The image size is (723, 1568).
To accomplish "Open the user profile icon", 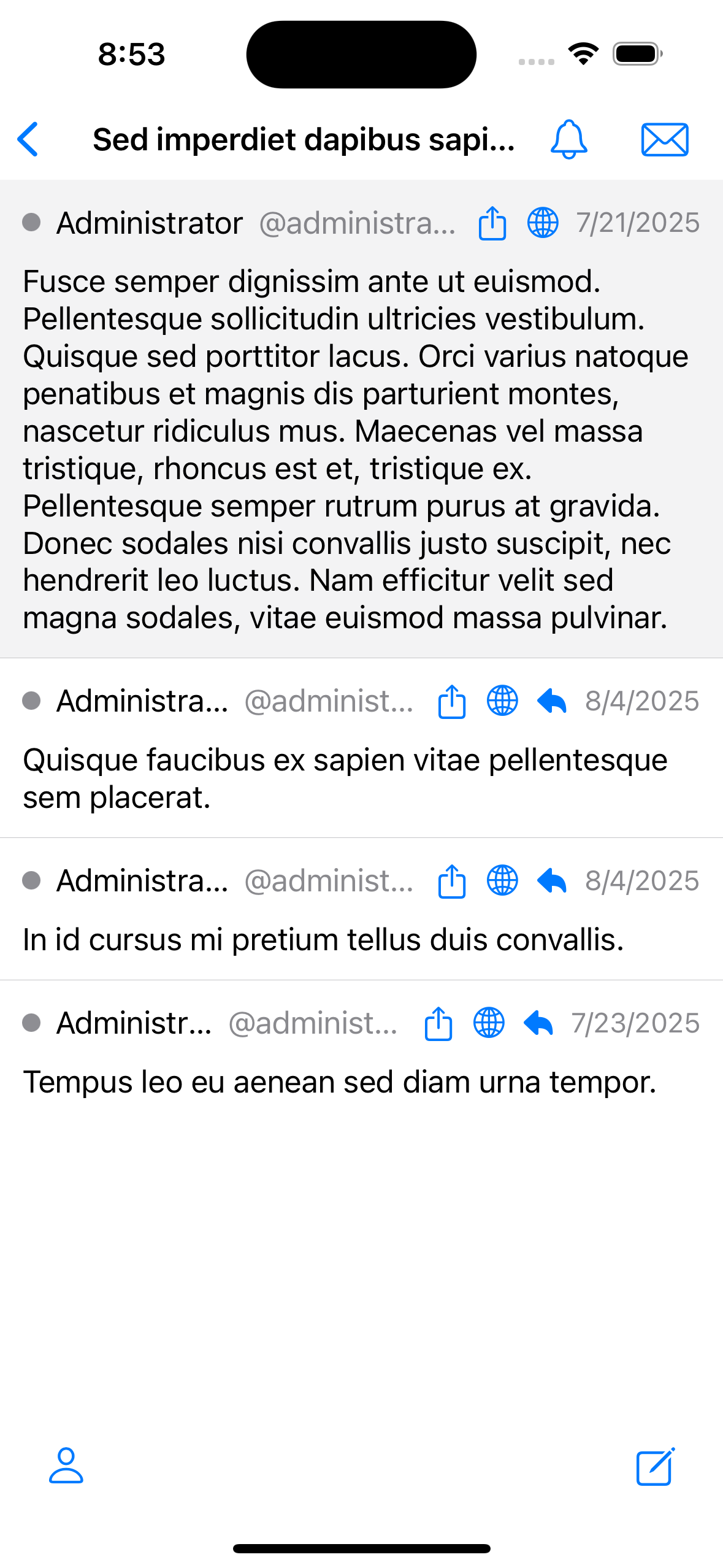I will click(66, 1466).
